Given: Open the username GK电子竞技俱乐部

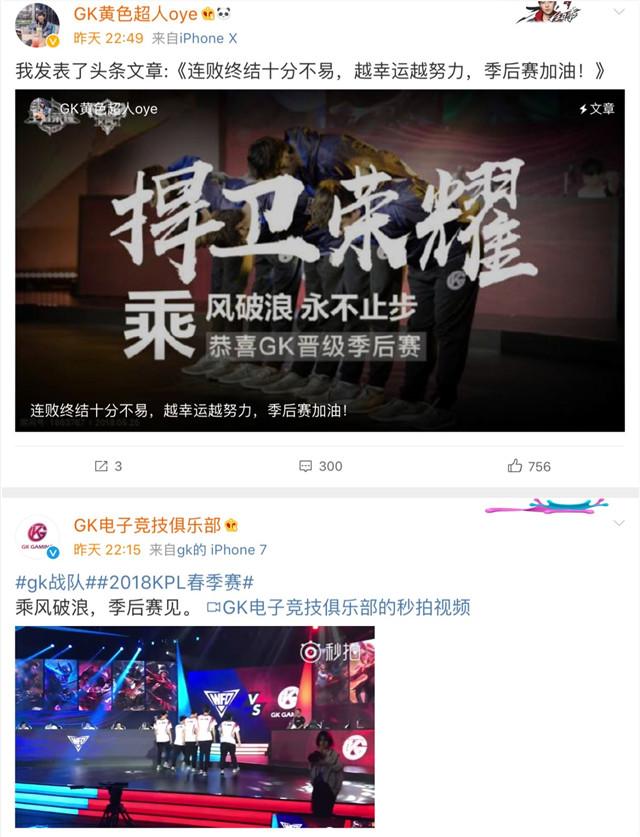Looking at the screenshot, I should [146, 526].
